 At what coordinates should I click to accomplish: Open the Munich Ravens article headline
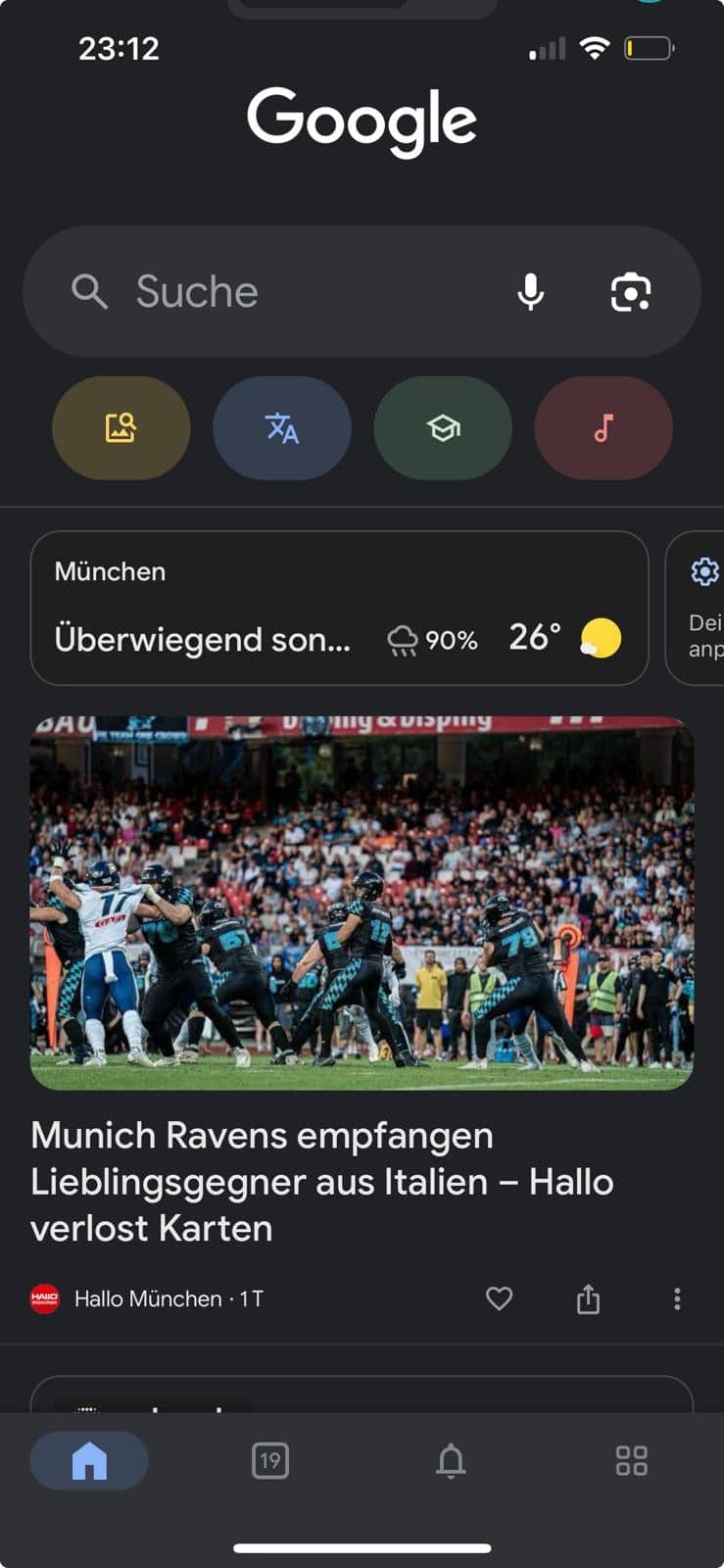point(323,1181)
